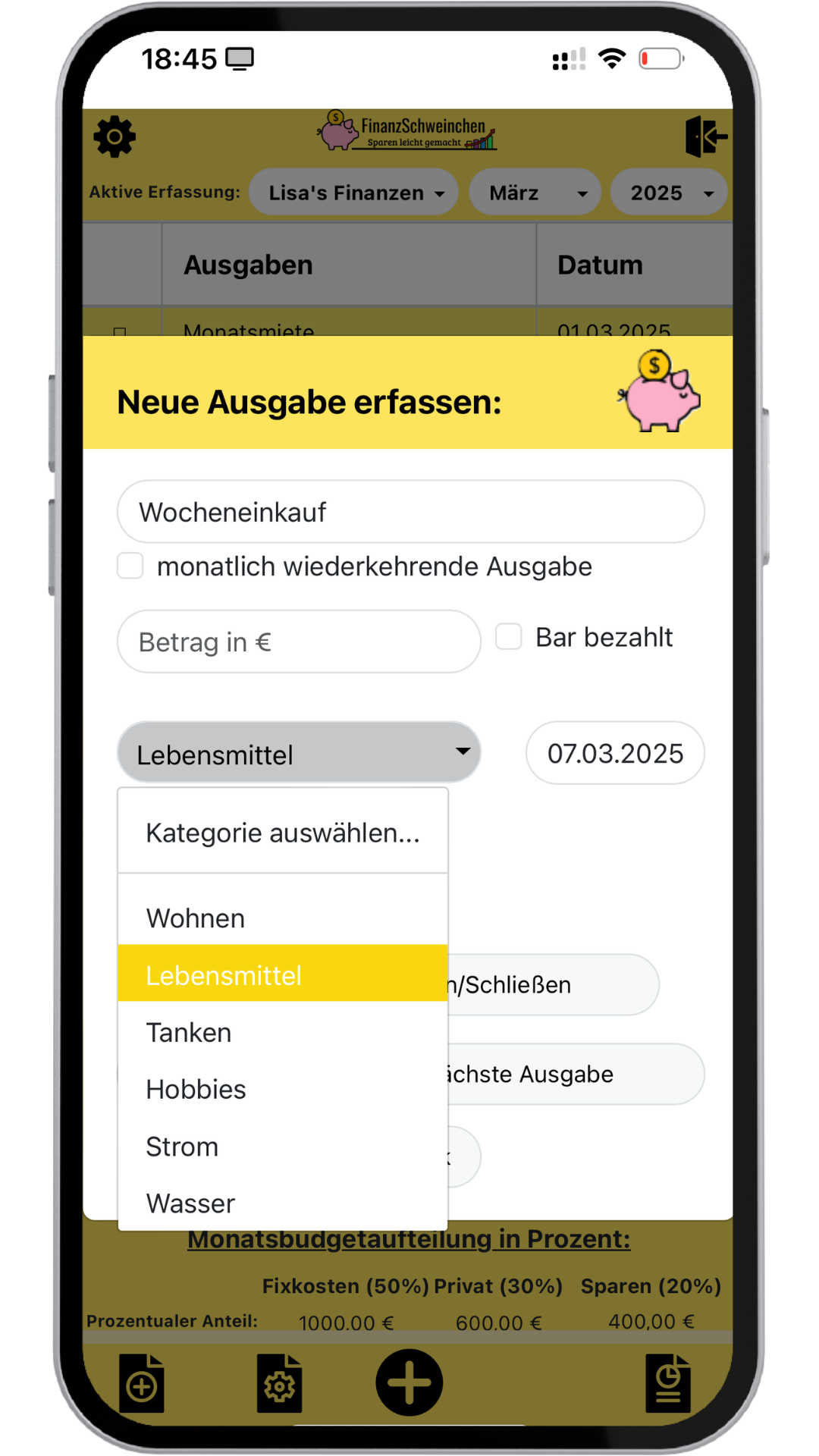Screen dimensions: 819x1456
Task: Change the date 07.03.2025
Action: click(x=615, y=753)
